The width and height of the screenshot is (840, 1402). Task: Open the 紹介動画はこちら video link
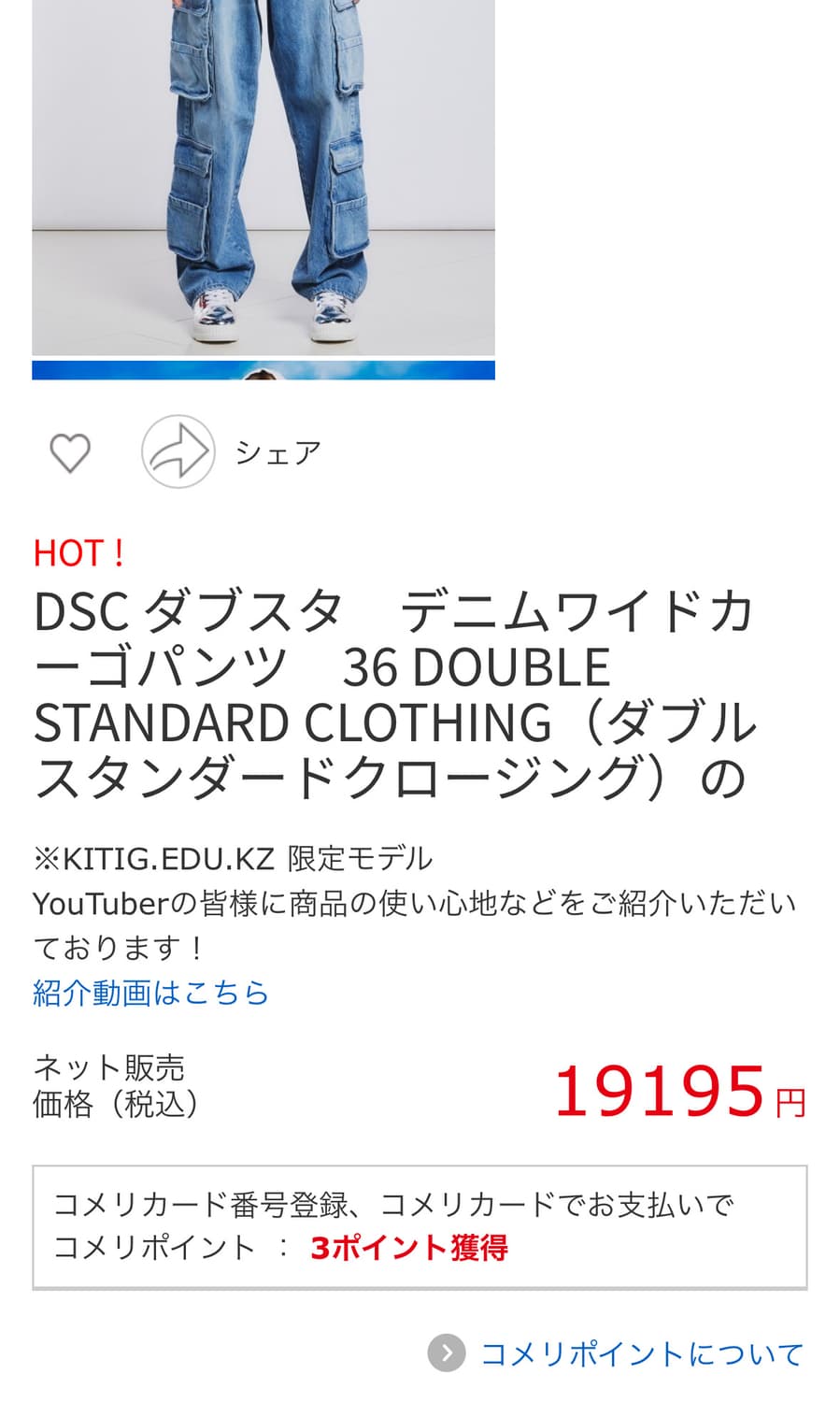149,994
